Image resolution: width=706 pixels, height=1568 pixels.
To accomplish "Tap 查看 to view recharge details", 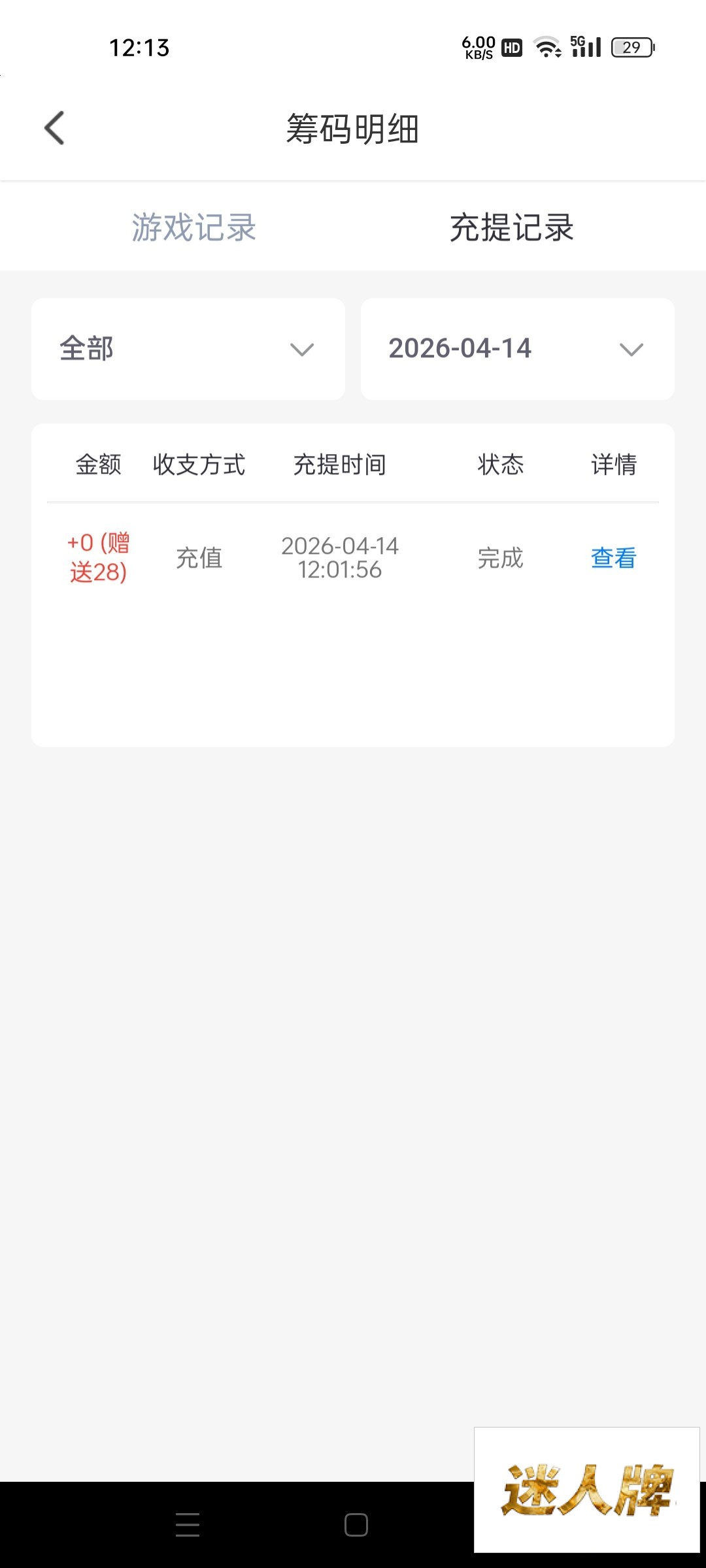I will (x=613, y=558).
